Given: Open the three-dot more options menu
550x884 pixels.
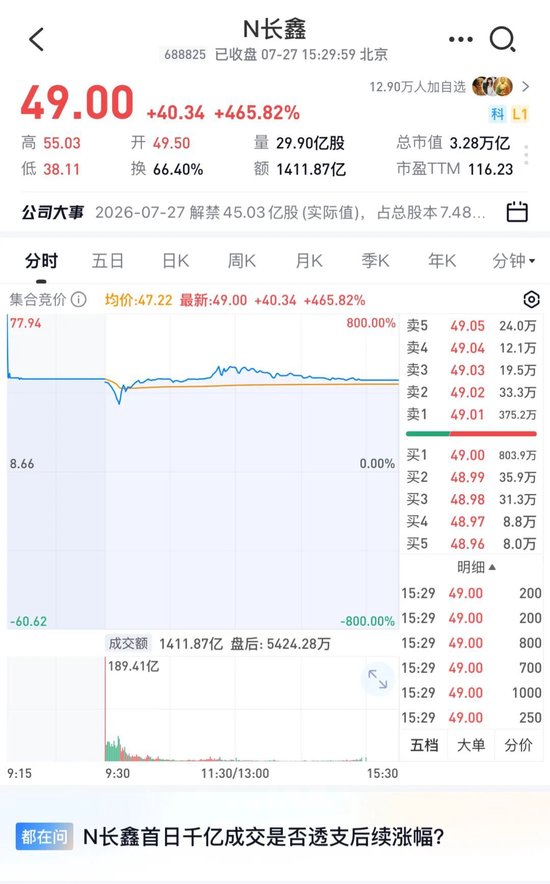Looking at the screenshot, I should (460, 39).
